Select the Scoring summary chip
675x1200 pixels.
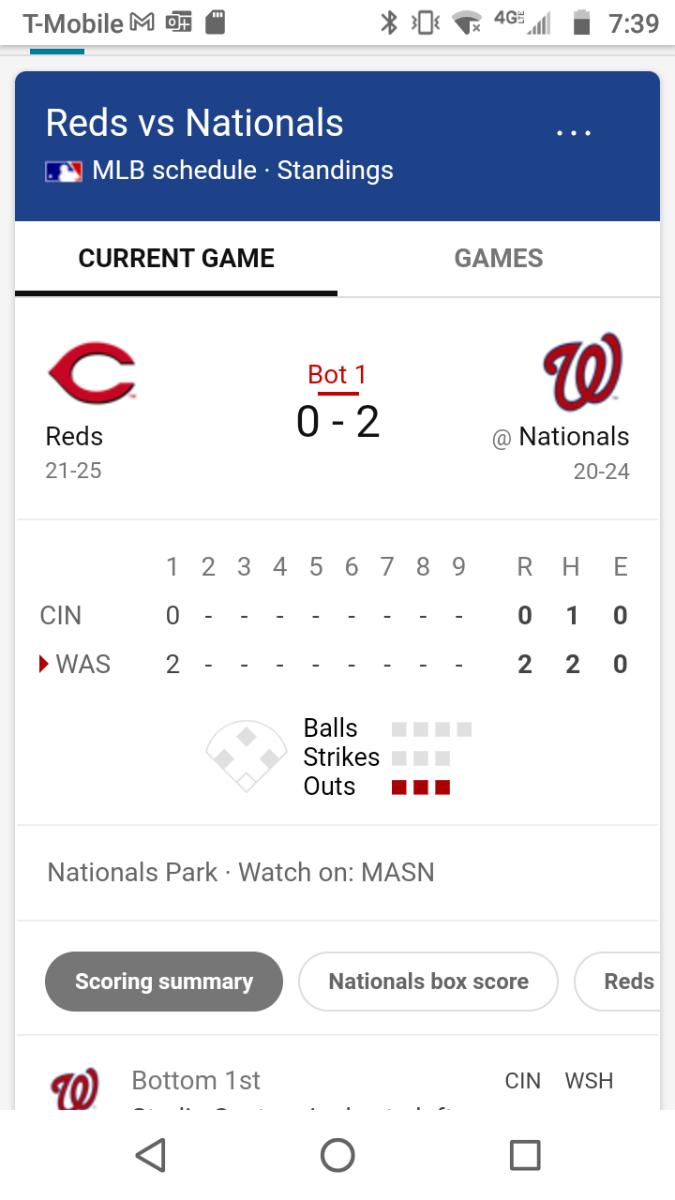pyautogui.click(x=164, y=981)
